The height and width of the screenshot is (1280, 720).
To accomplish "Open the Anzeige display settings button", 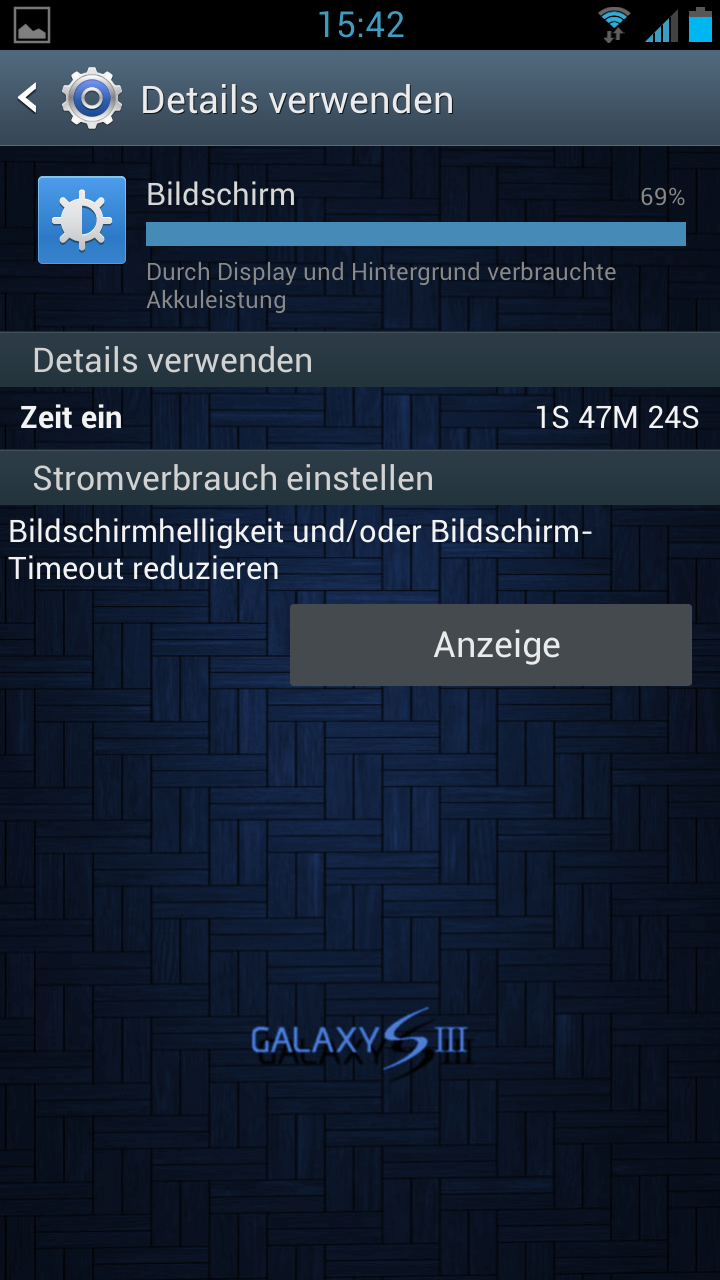I will point(491,645).
